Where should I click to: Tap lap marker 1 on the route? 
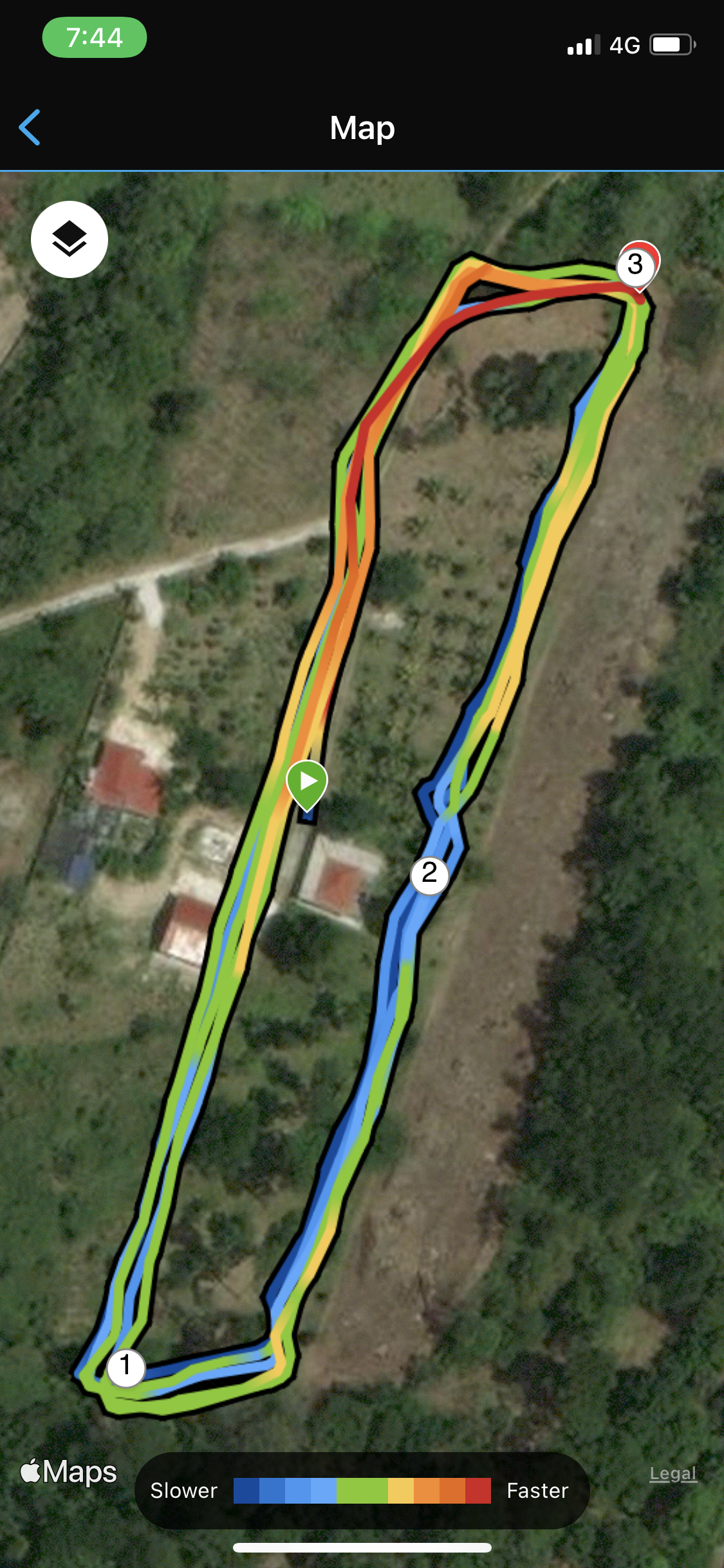125,1367
